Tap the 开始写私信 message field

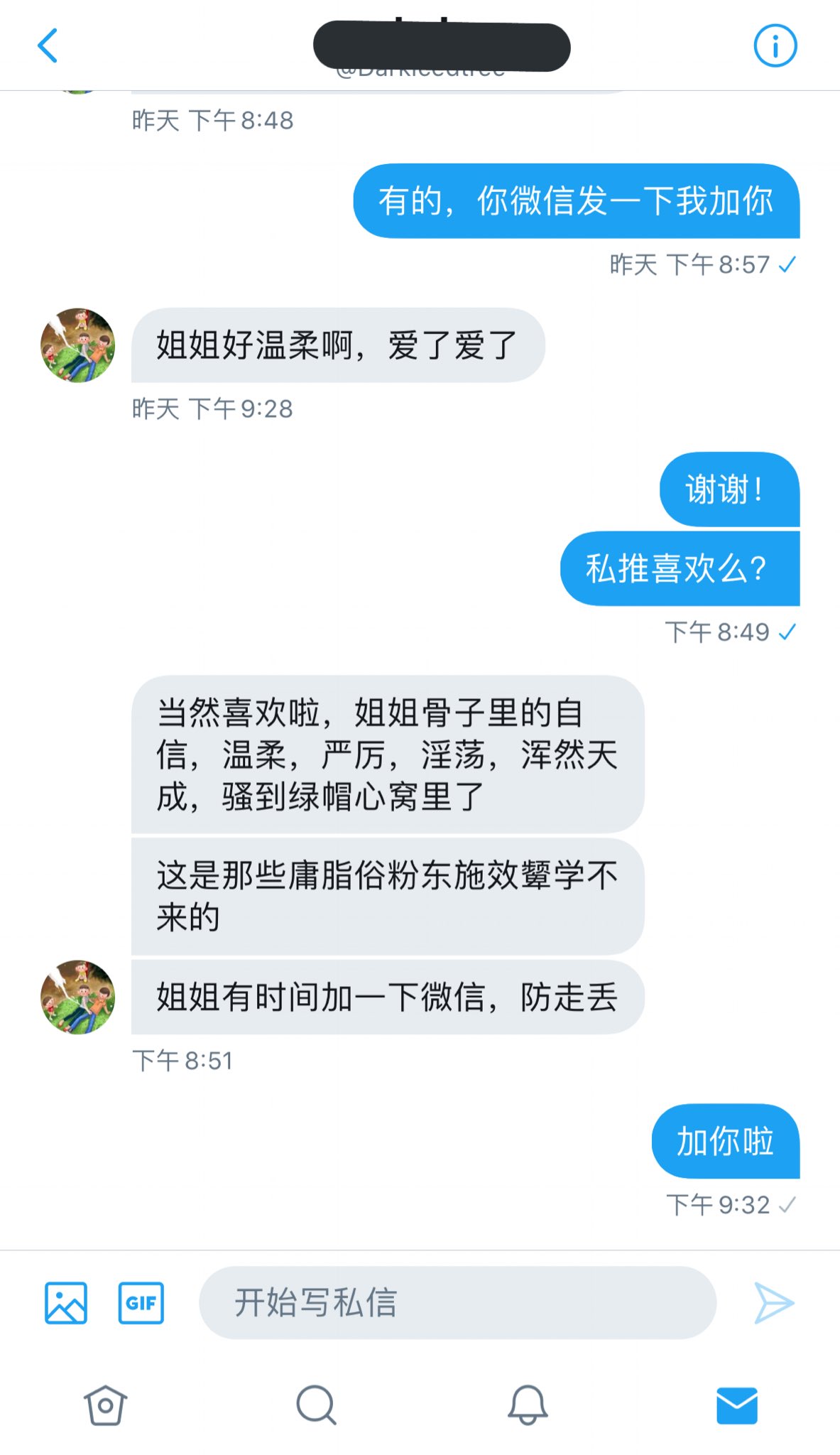(457, 1302)
